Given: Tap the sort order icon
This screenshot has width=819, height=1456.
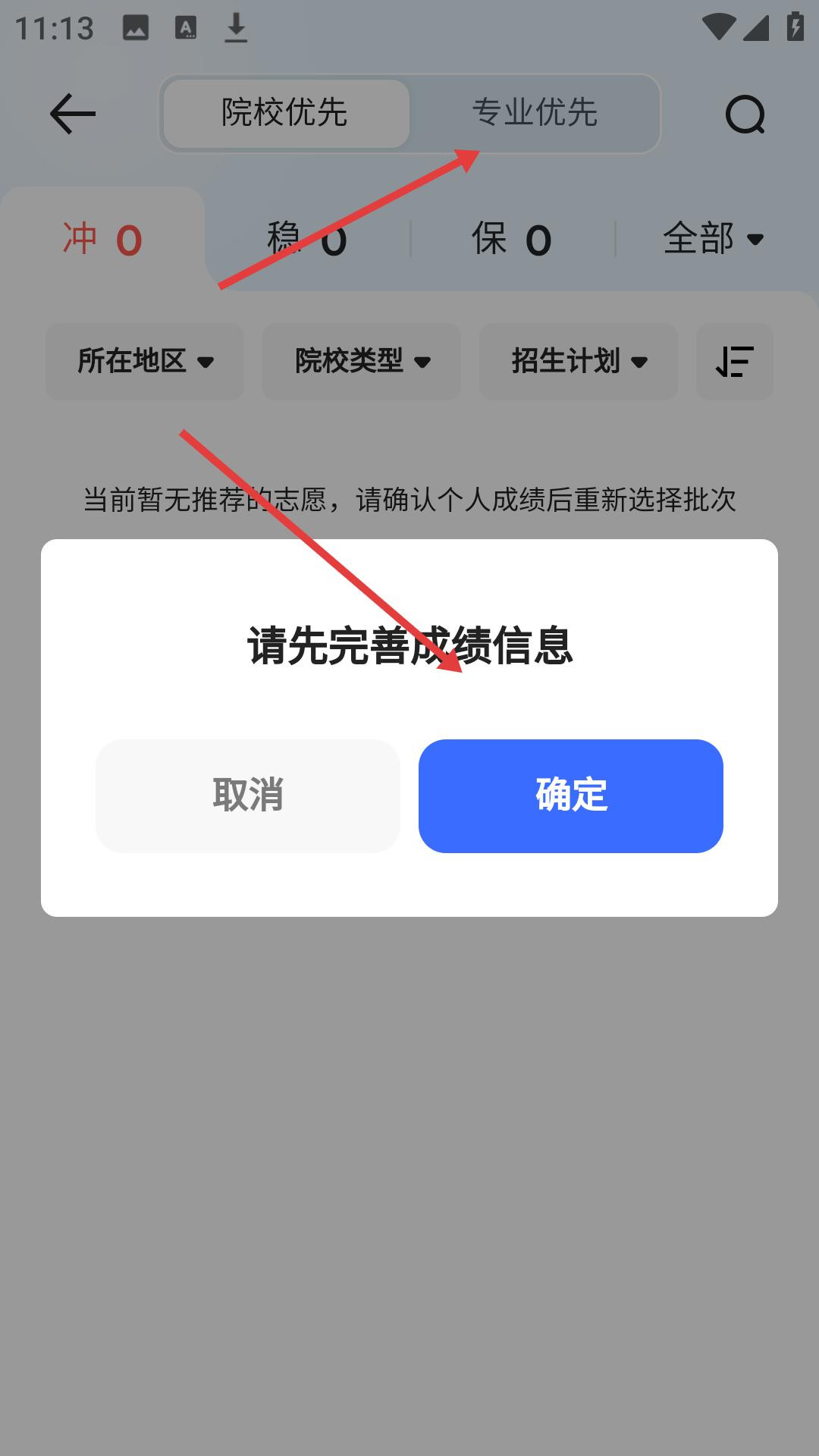Looking at the screenshot, I should coord(734,362).
